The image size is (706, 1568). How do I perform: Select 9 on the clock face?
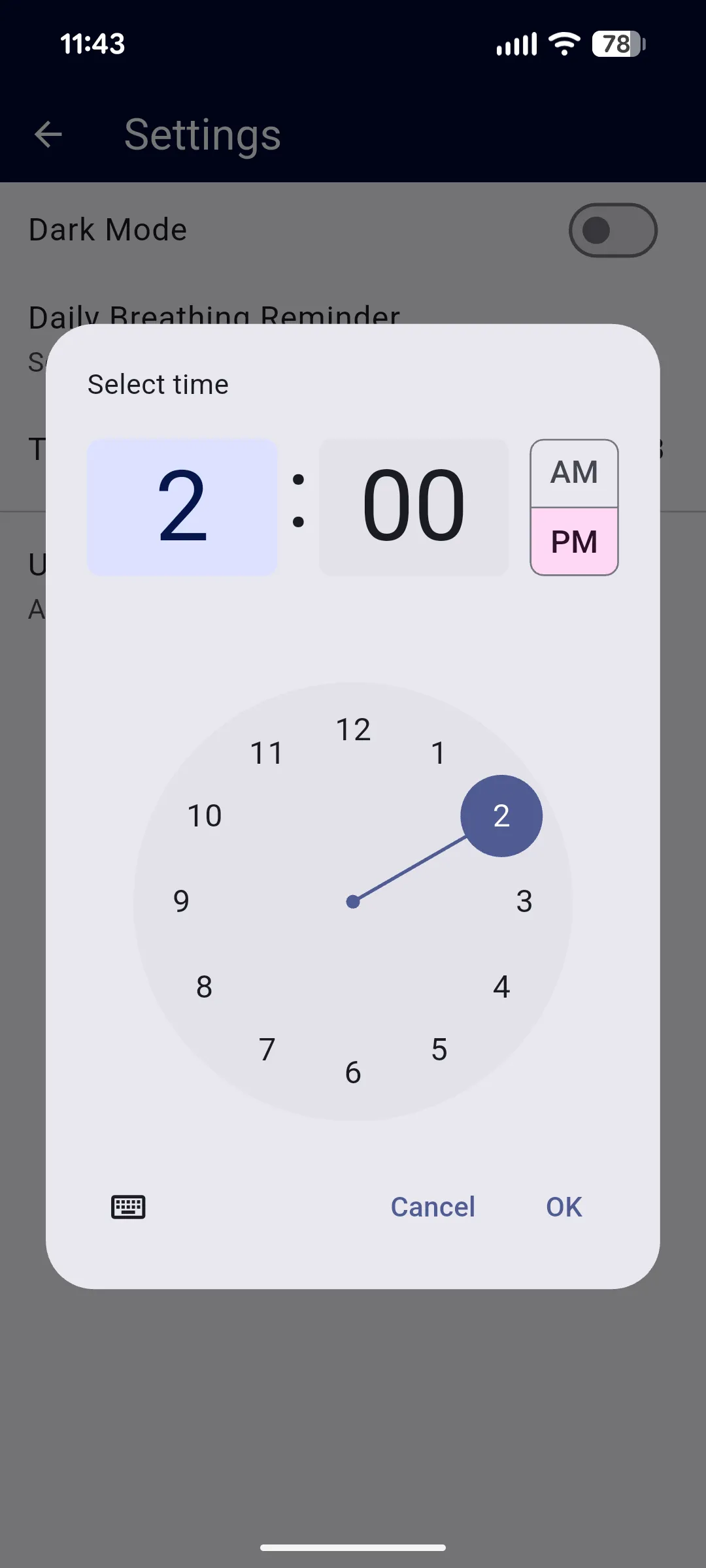point(181,900)
